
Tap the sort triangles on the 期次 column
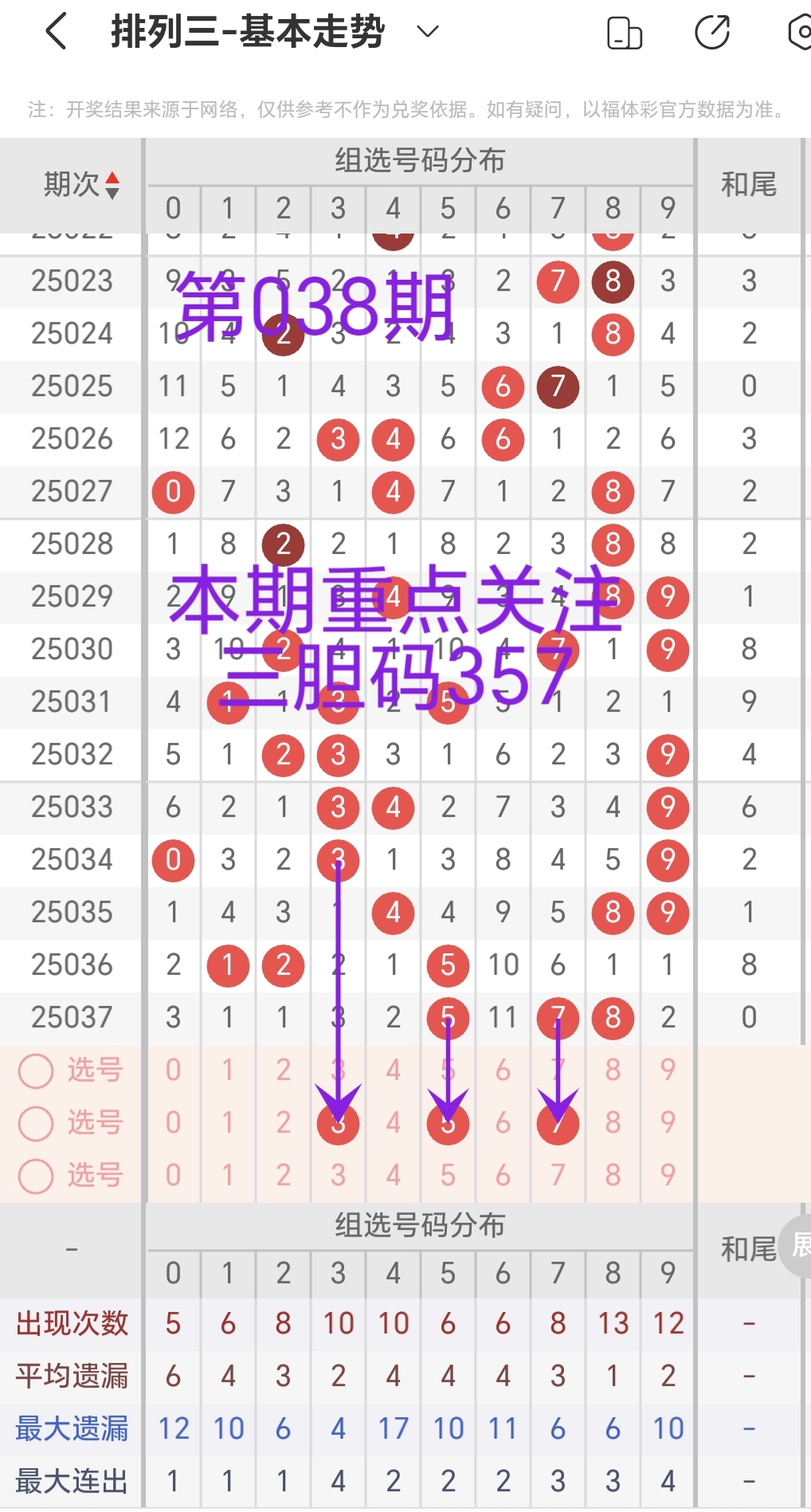[x=112, y=184]
